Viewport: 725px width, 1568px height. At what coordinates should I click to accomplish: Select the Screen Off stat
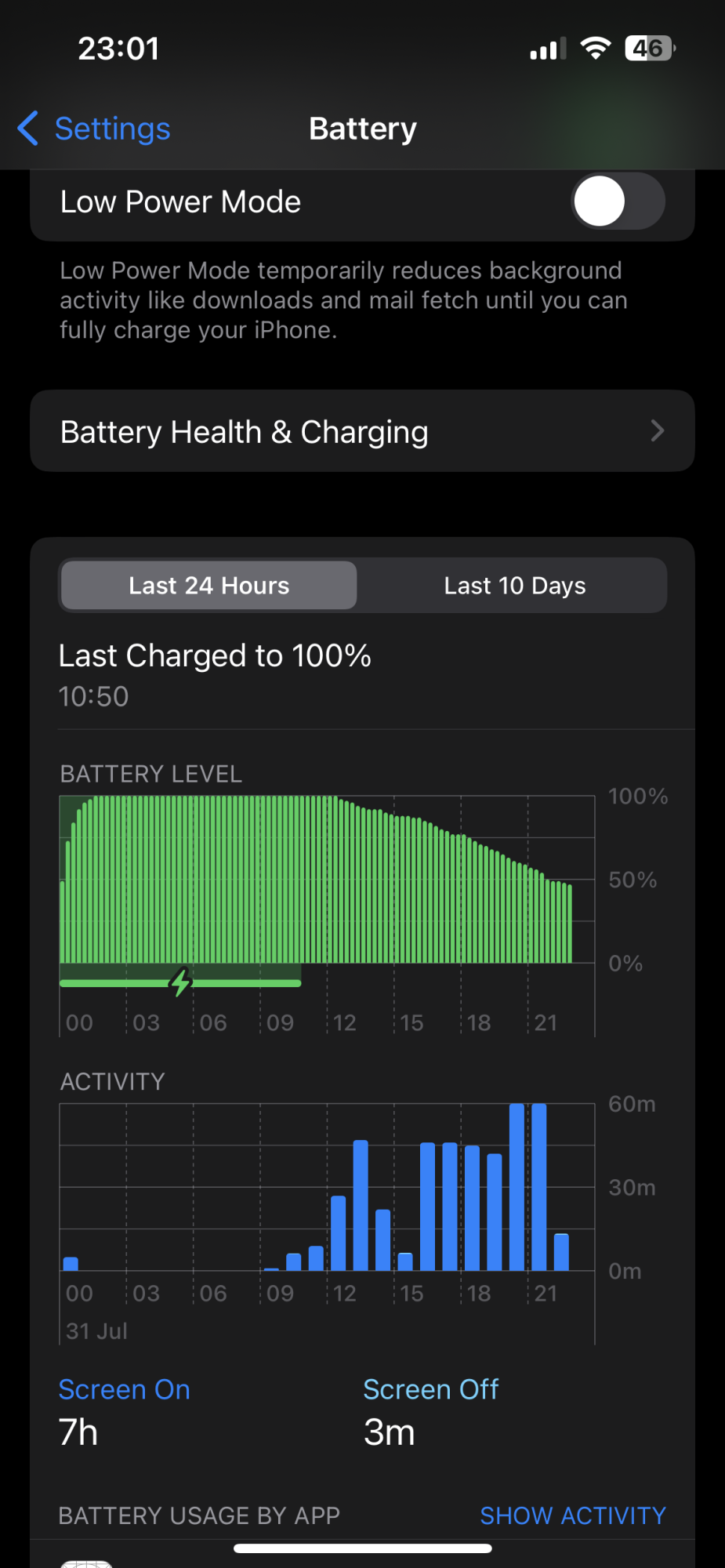click(x=431, y=1411)
